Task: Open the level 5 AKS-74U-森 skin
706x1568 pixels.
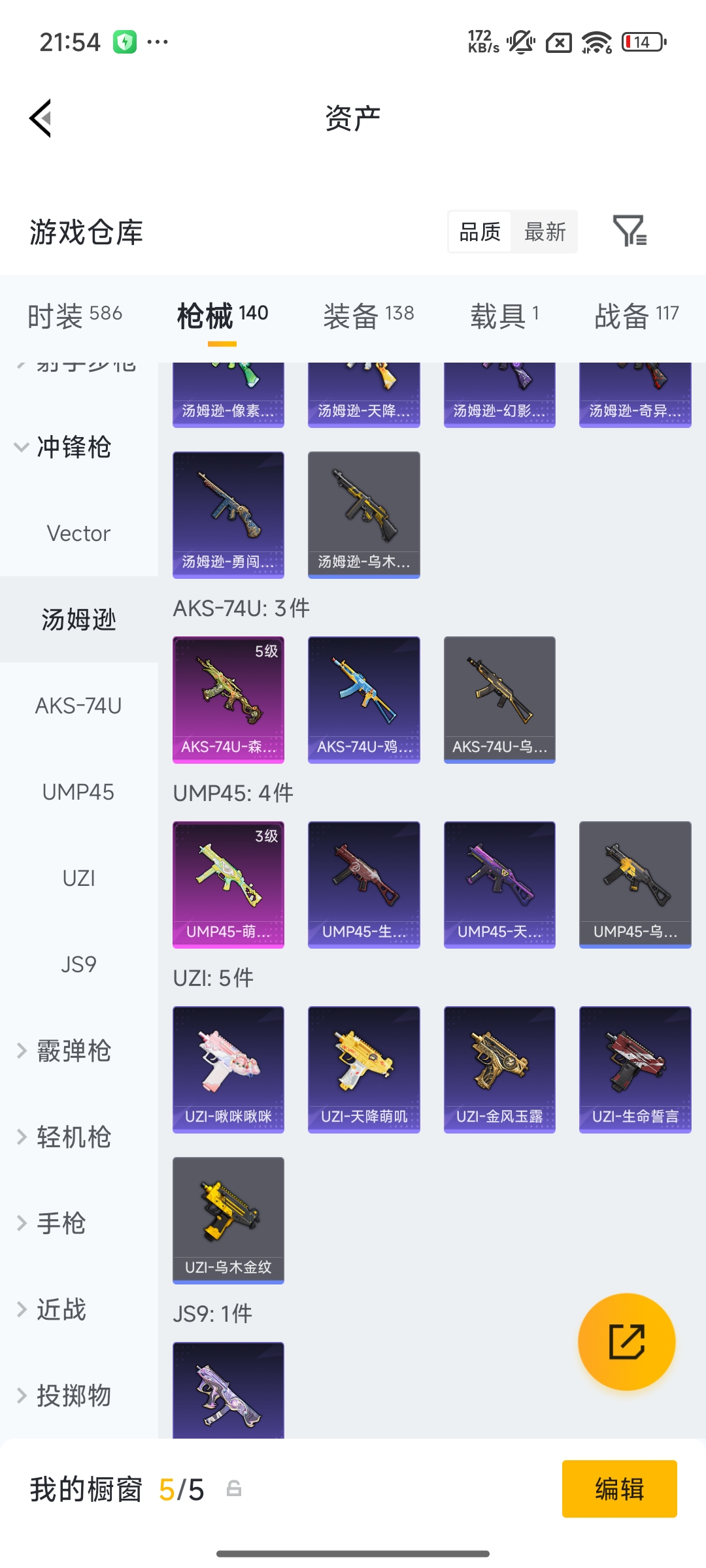Action: tap(228, 699)
